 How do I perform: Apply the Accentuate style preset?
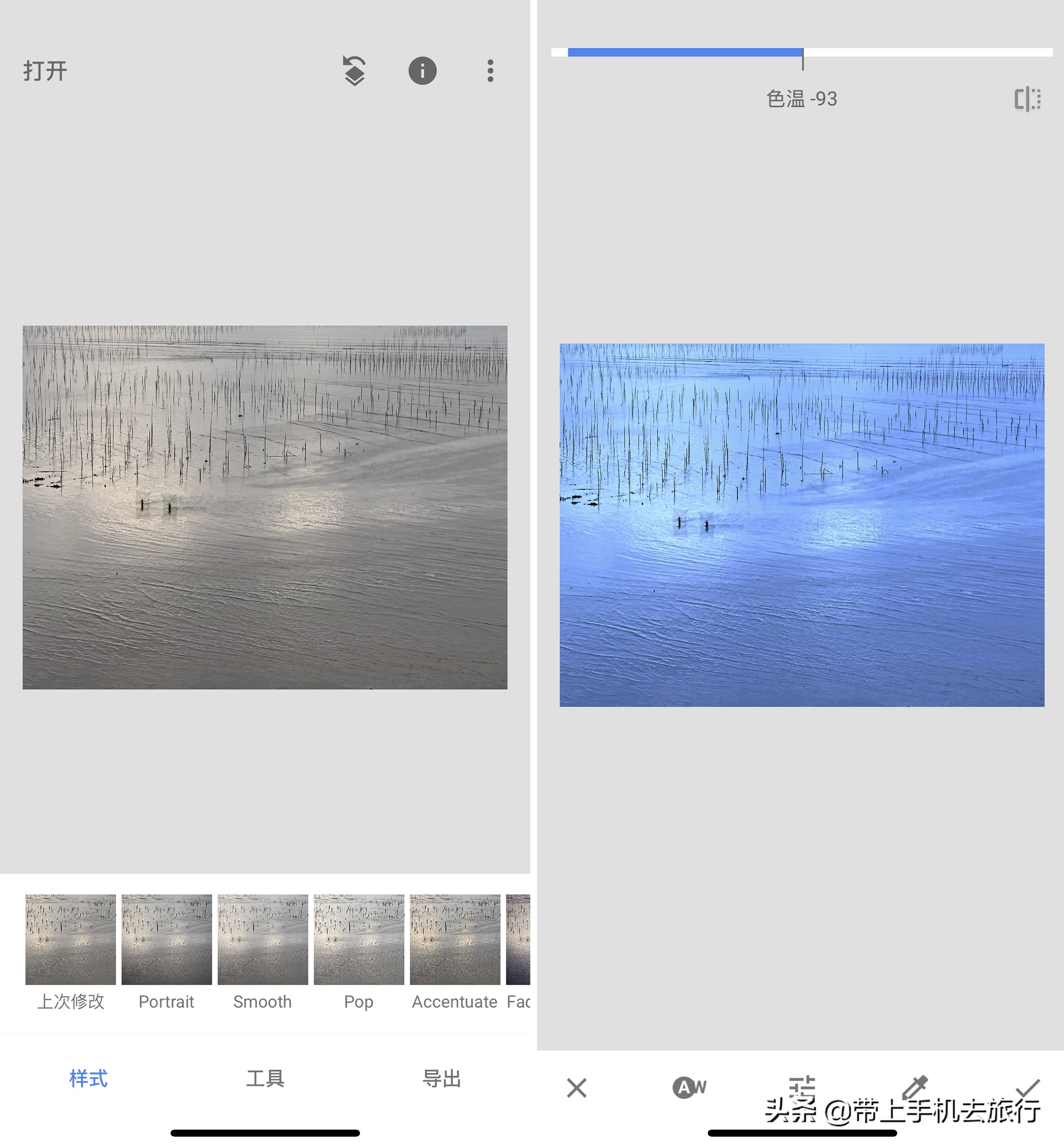coord(454,940)
